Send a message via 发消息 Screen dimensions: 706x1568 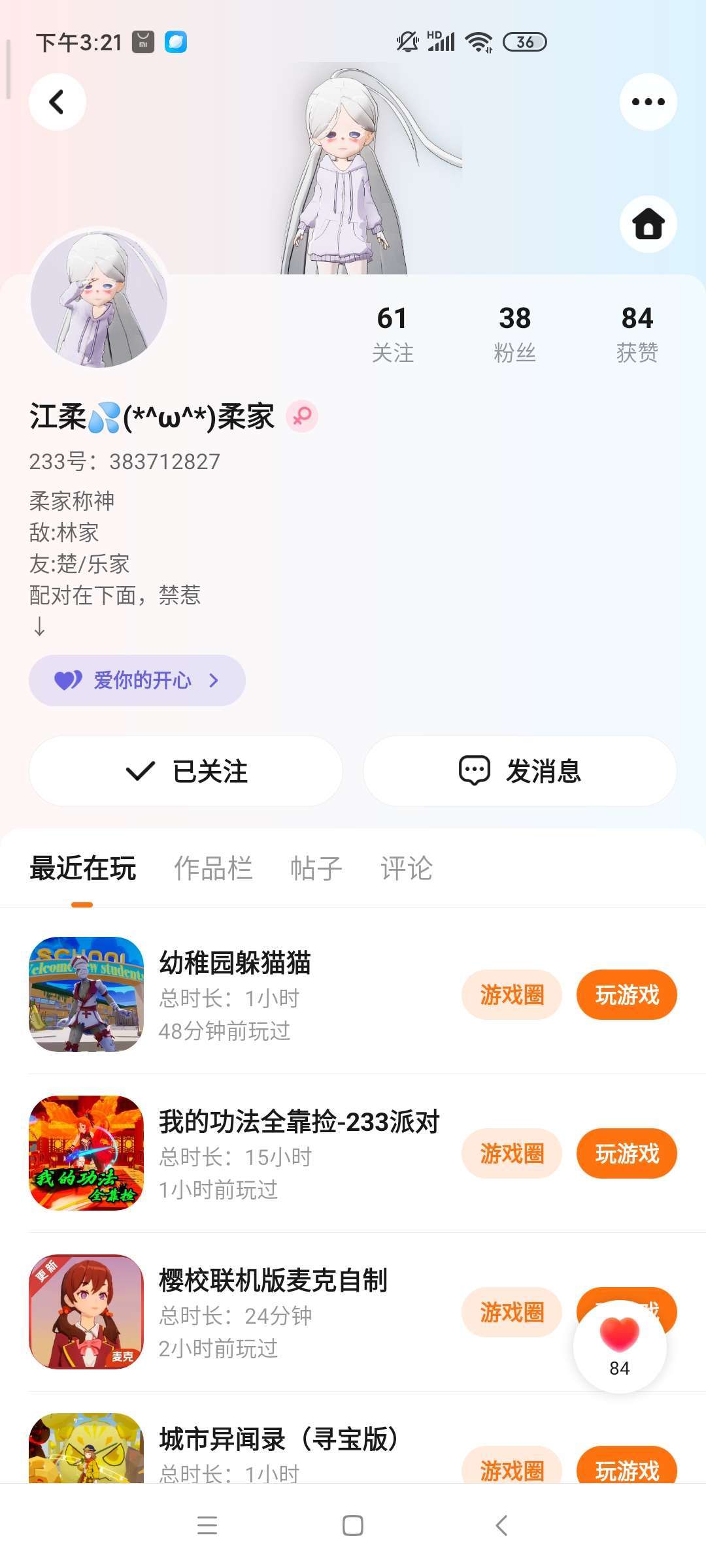[520, 771]
